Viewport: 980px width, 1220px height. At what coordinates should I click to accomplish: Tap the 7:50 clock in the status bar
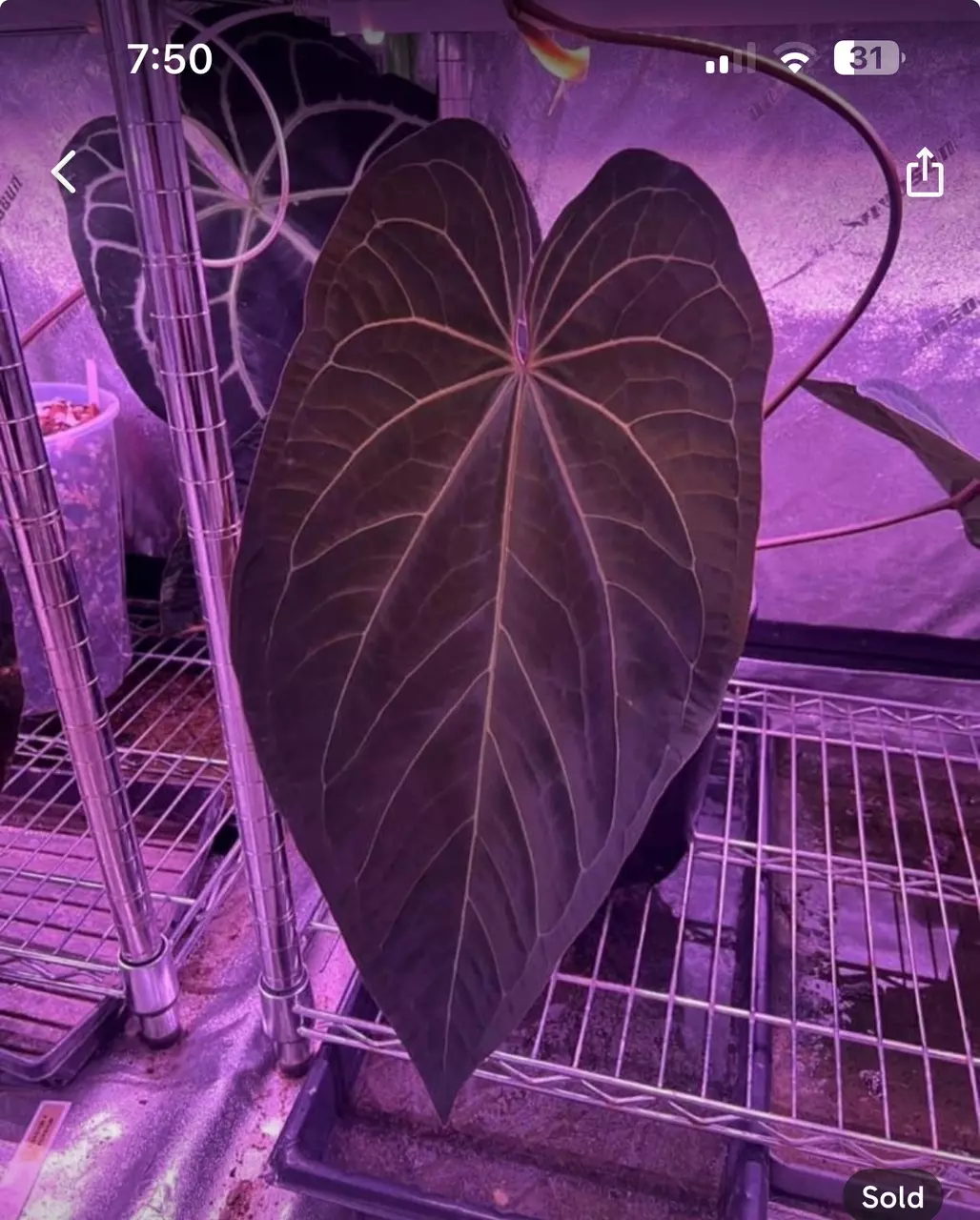click(x=172, y=57)
